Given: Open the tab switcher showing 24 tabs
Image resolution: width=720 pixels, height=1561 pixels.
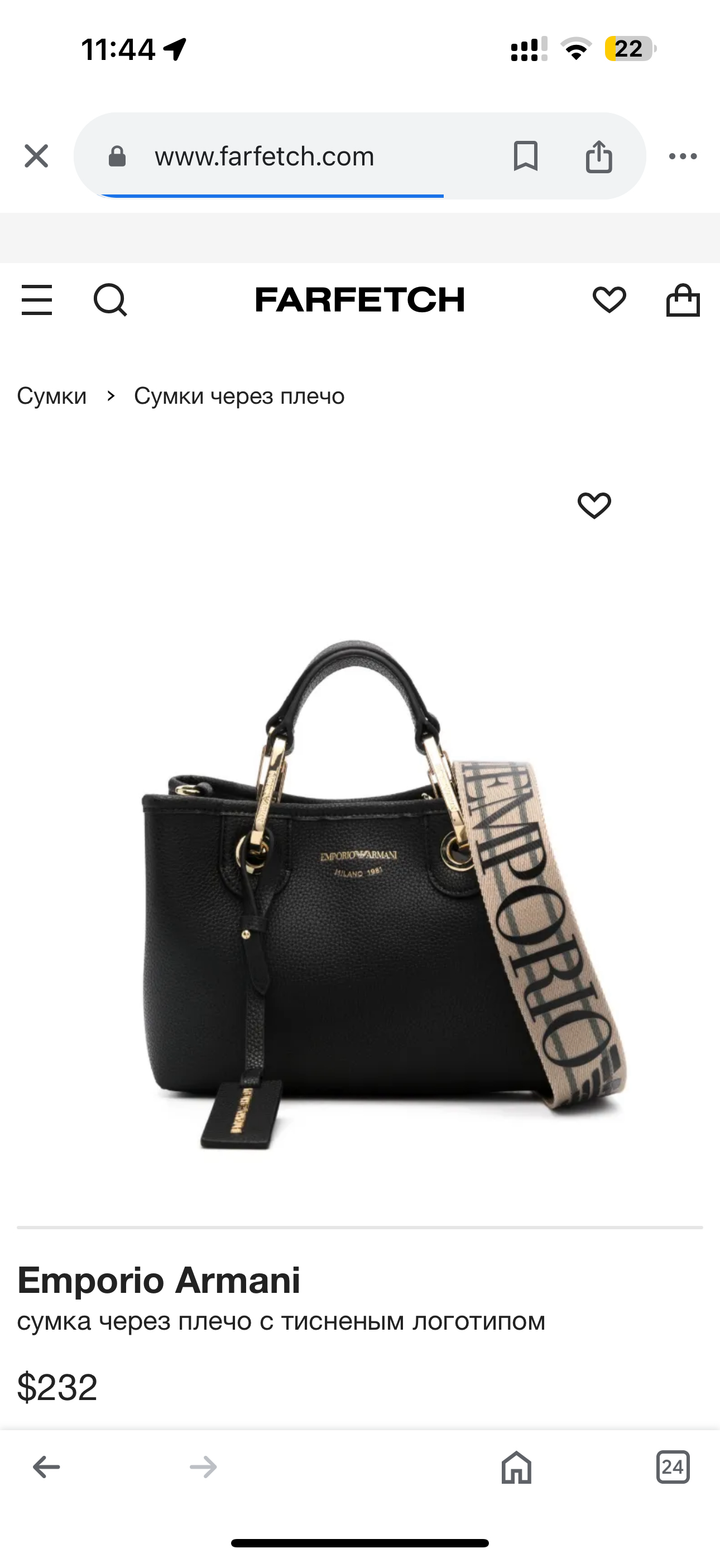Looking at the screenshot, I should 672,1467.
